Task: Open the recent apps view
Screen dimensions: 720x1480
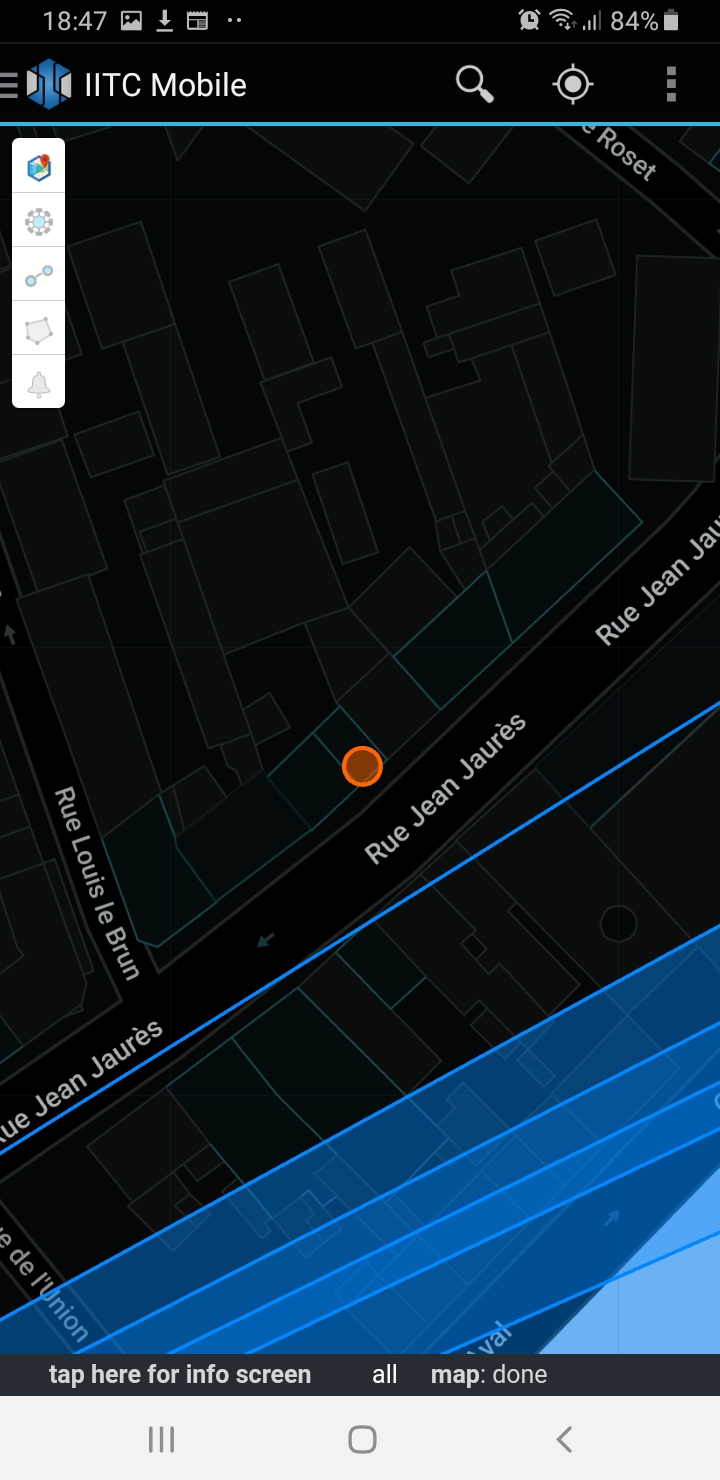Action: 161,1439
